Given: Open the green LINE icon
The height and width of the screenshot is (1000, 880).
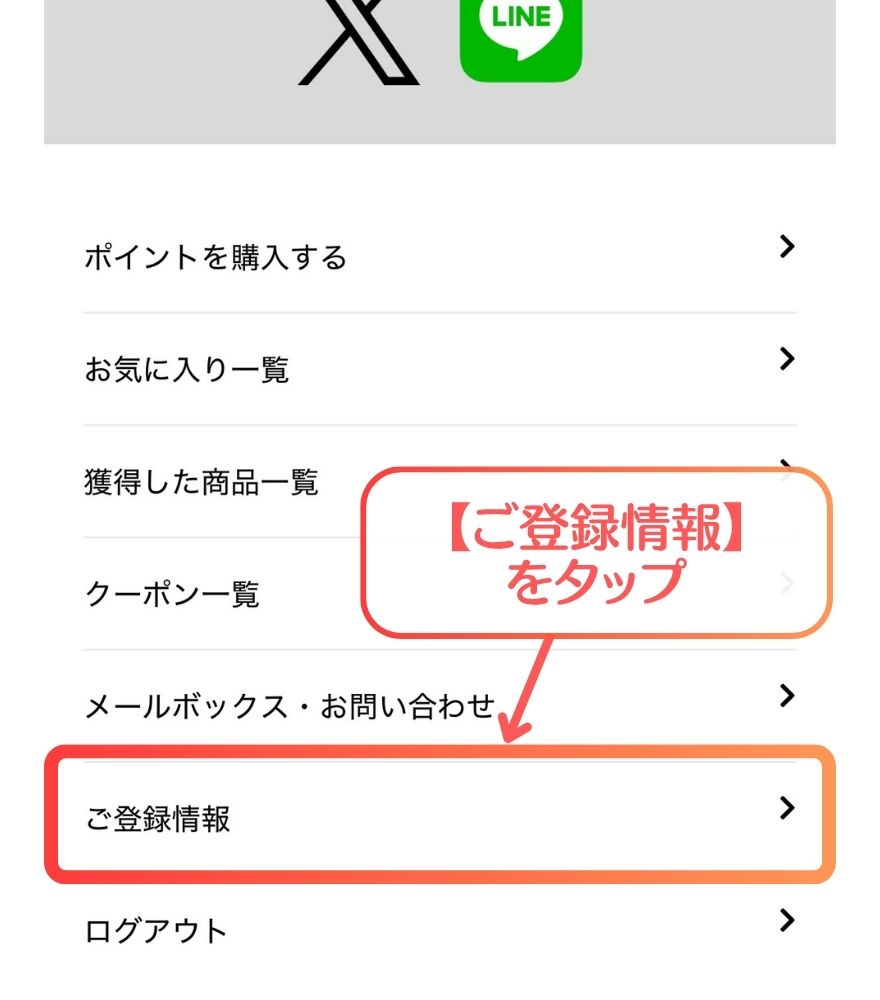Looking at the screenshot, I should (520, 38).
